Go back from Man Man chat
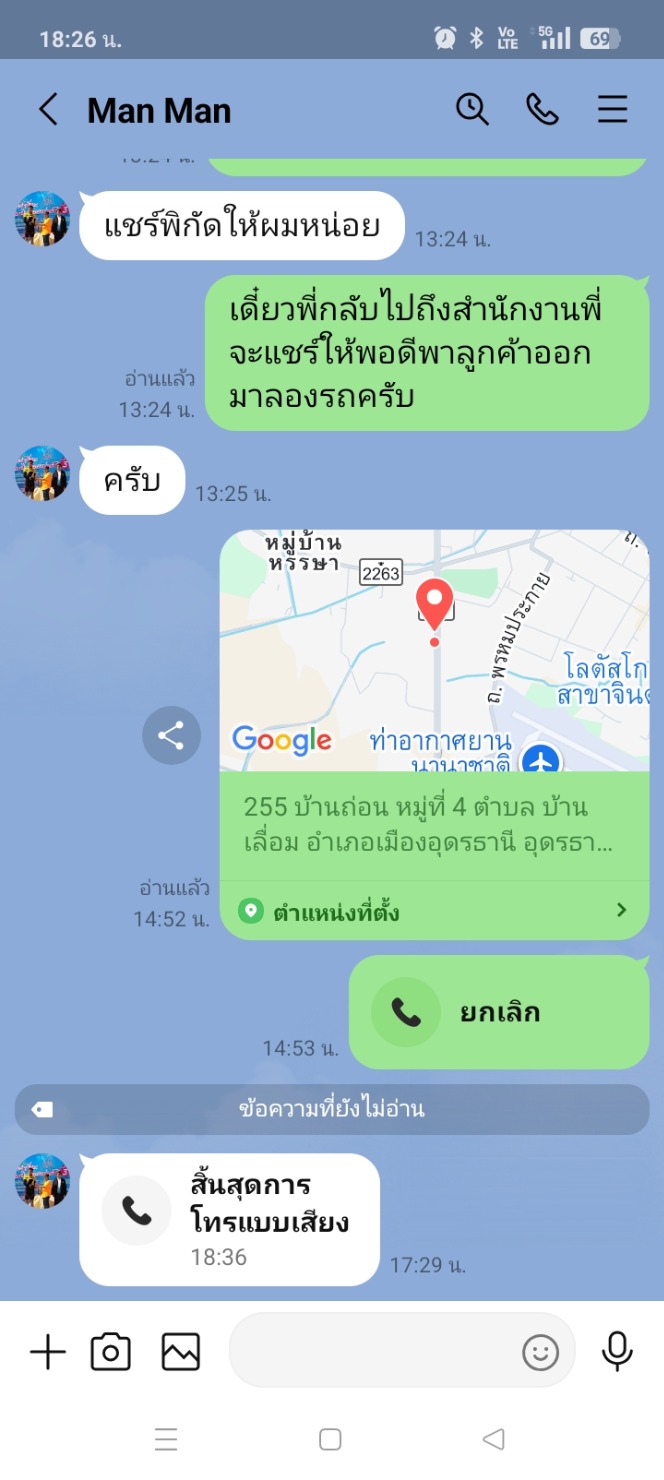Viewport: 664px width, 1480px height. (x=48, y=110)
